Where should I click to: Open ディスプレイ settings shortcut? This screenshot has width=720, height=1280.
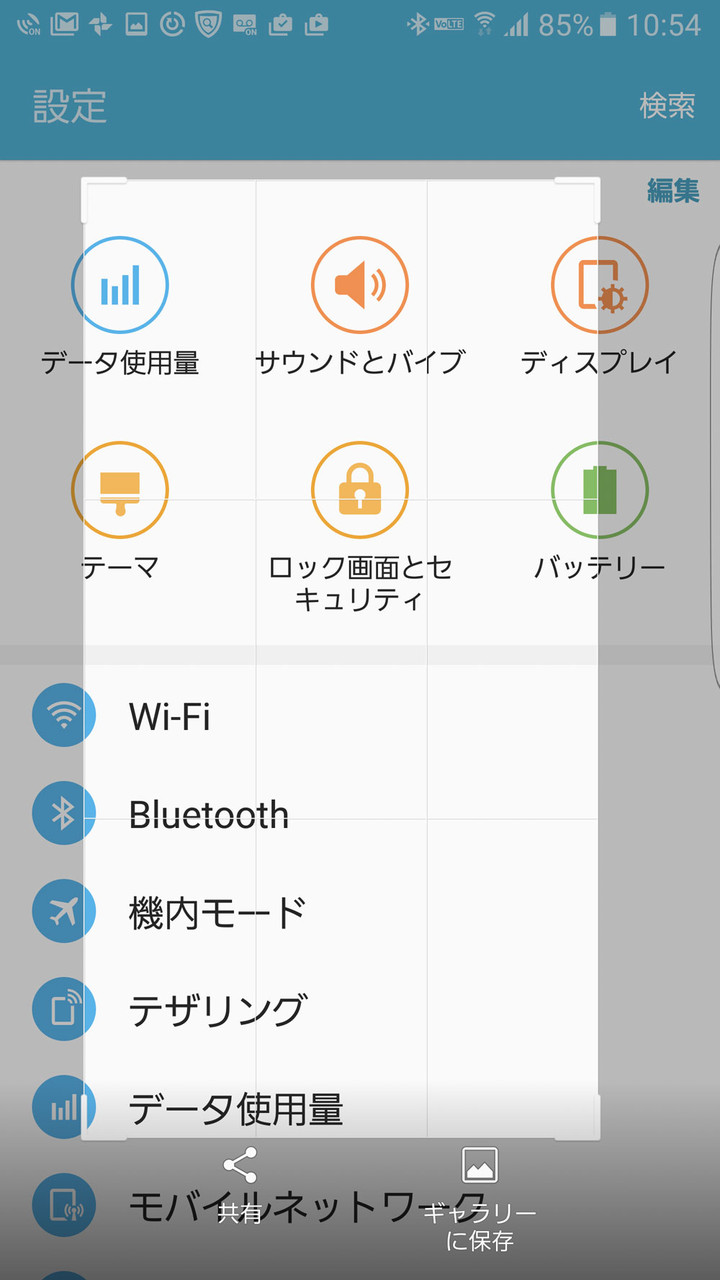(600, 307)
